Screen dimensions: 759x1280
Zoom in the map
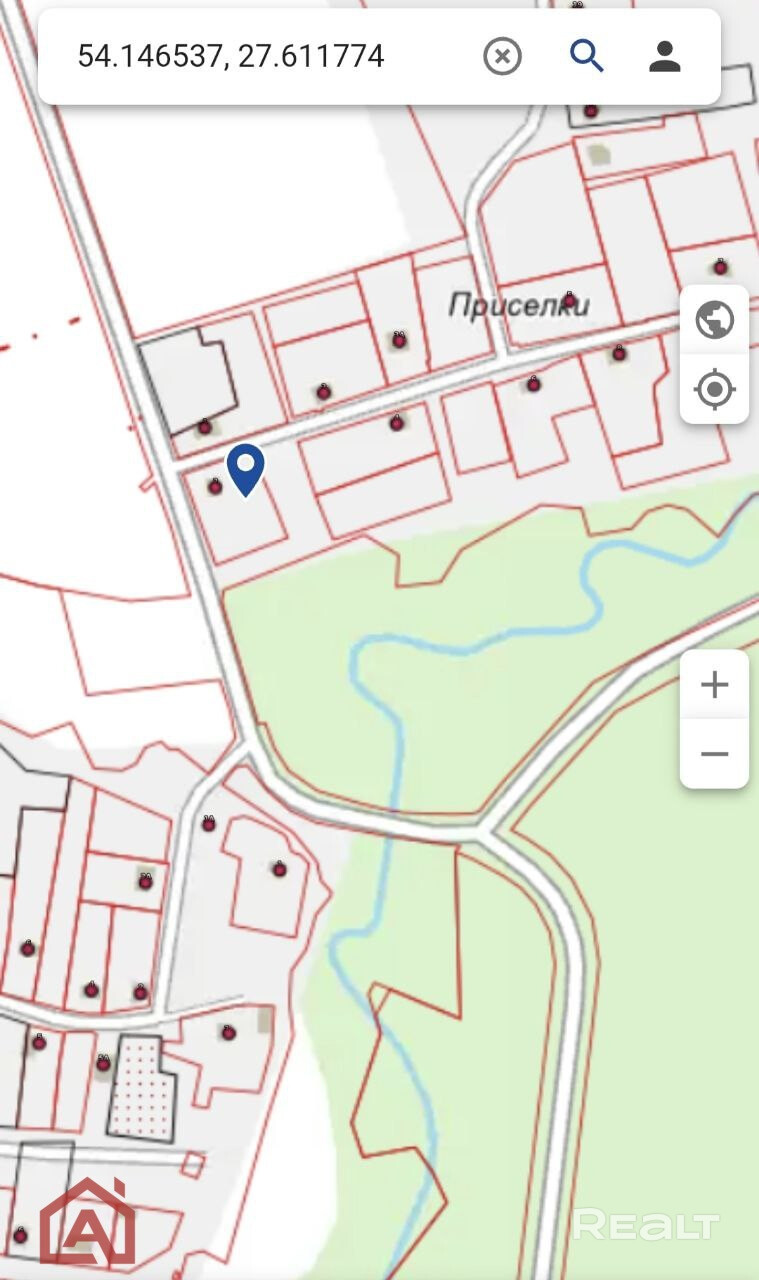pyautogui.click(x=714, y=685)
